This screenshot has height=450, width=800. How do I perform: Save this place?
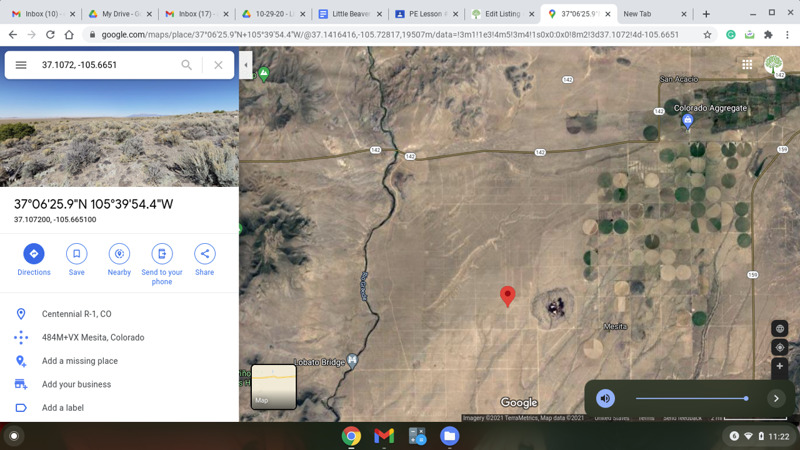coord(76,254)
